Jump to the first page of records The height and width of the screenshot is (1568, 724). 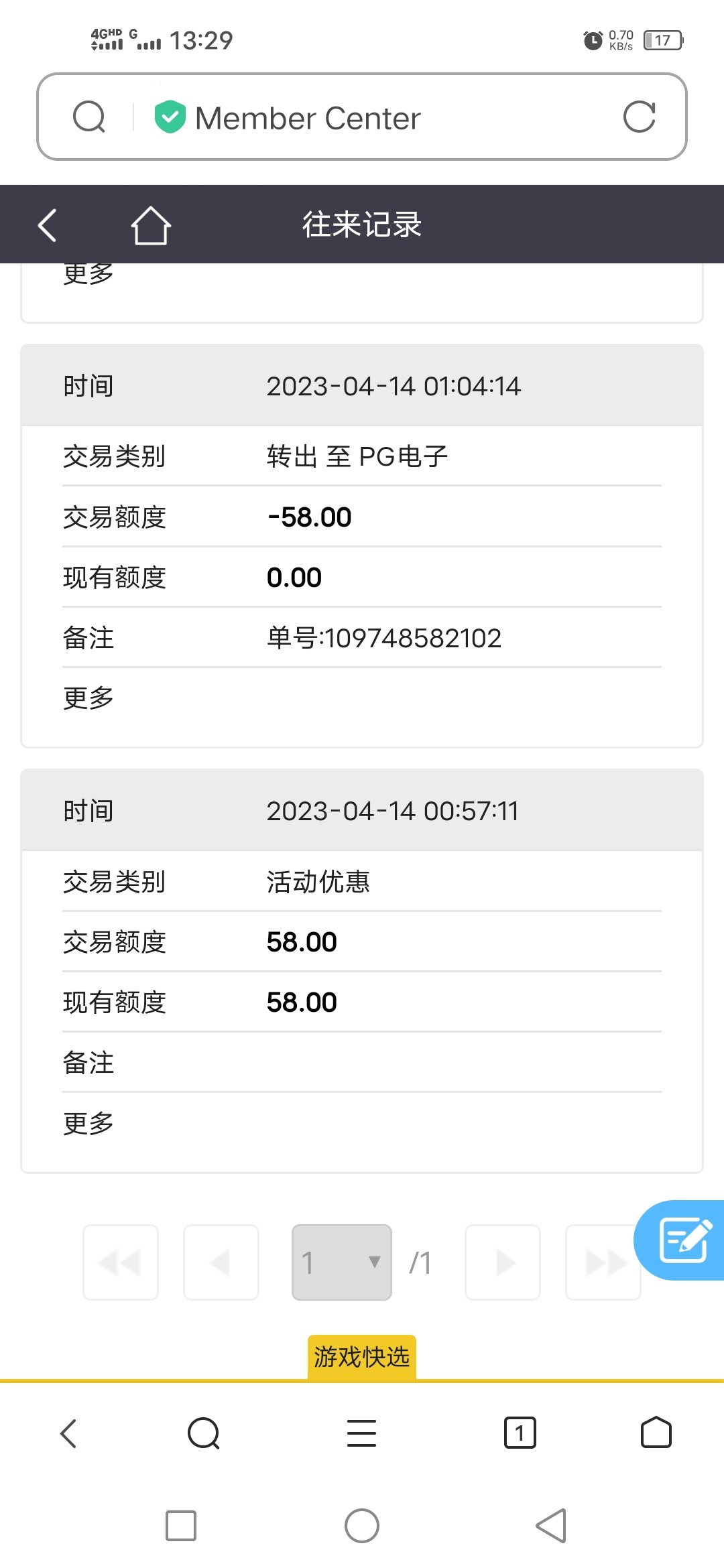(x=121, y=1262)
